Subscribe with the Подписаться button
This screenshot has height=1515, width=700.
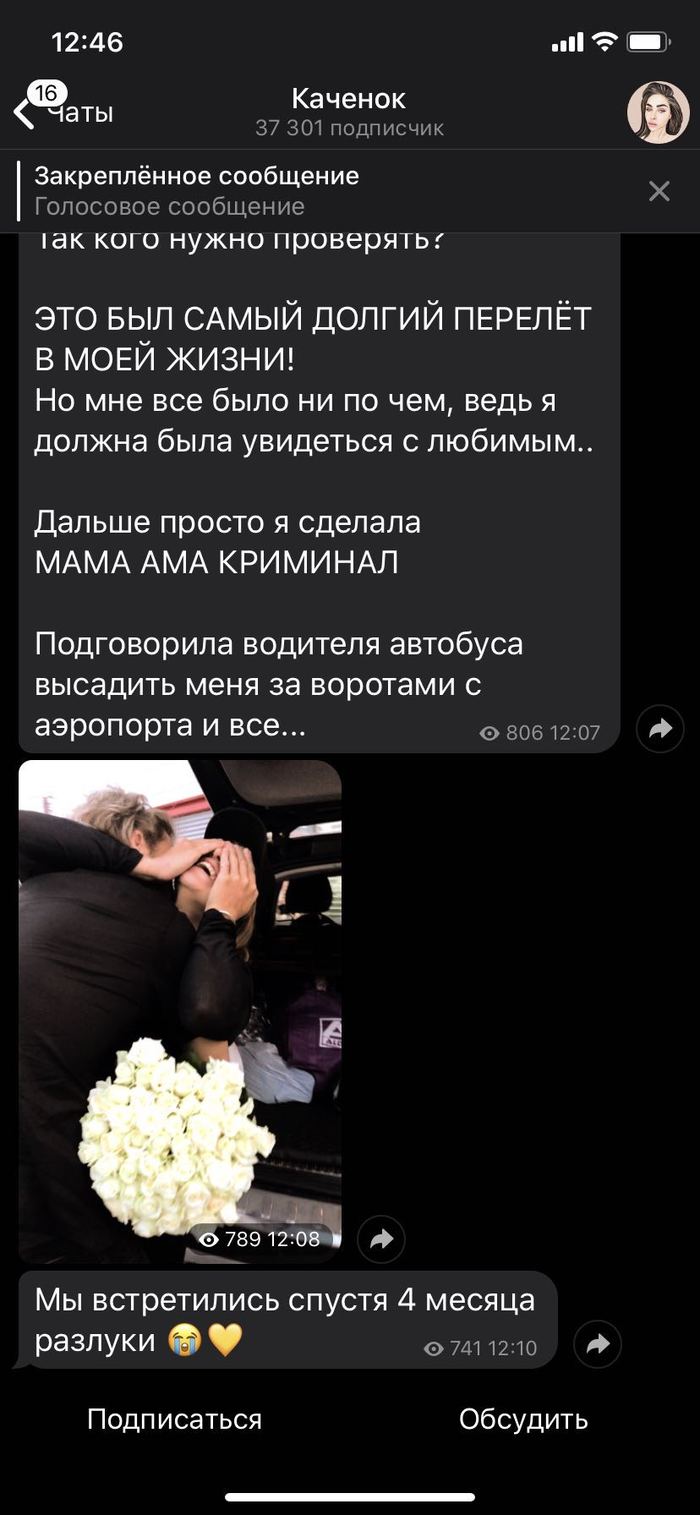pyautogui.click(x=174, y=1419)
